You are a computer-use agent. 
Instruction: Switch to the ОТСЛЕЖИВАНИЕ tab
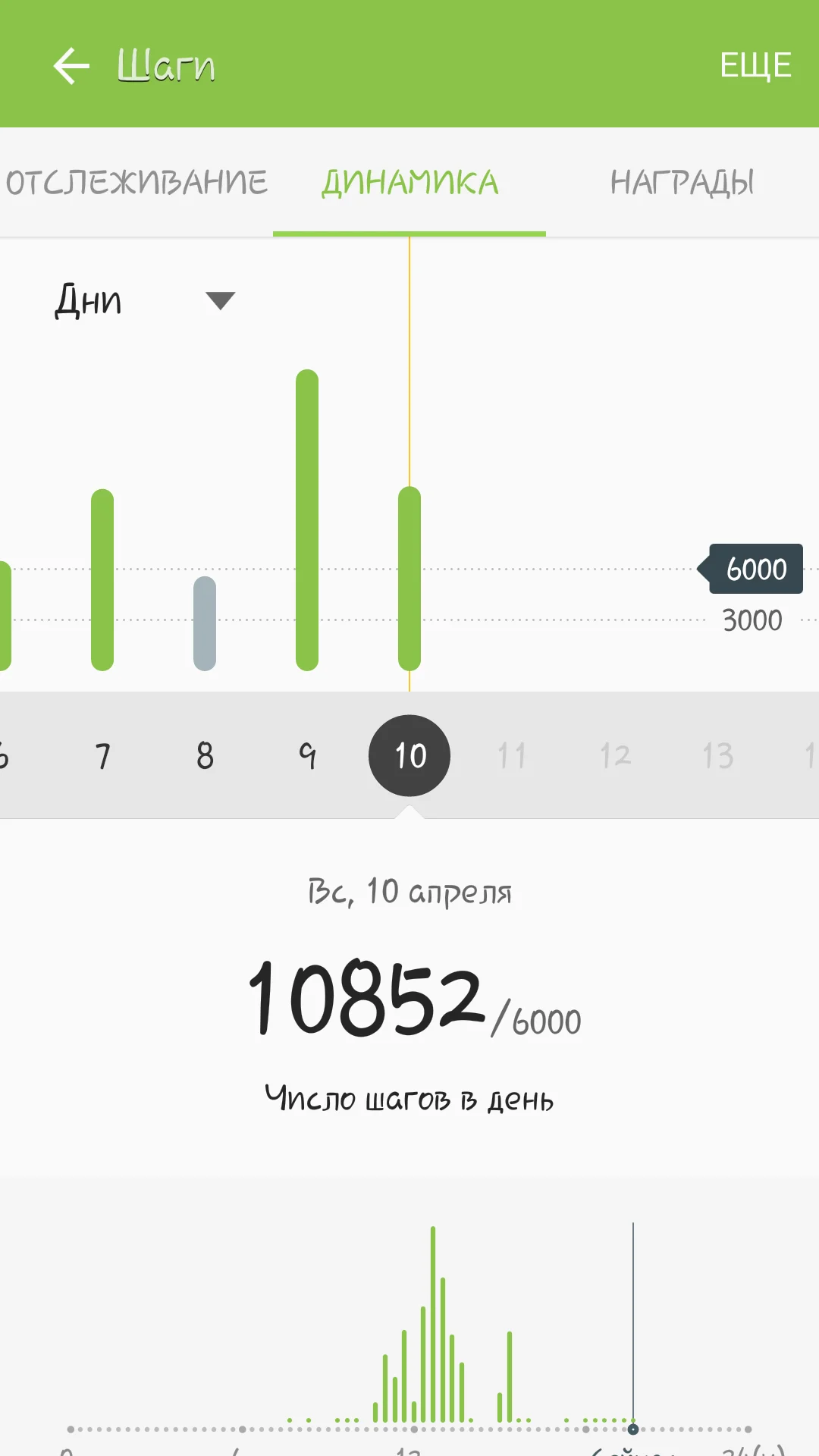(135, 182)
